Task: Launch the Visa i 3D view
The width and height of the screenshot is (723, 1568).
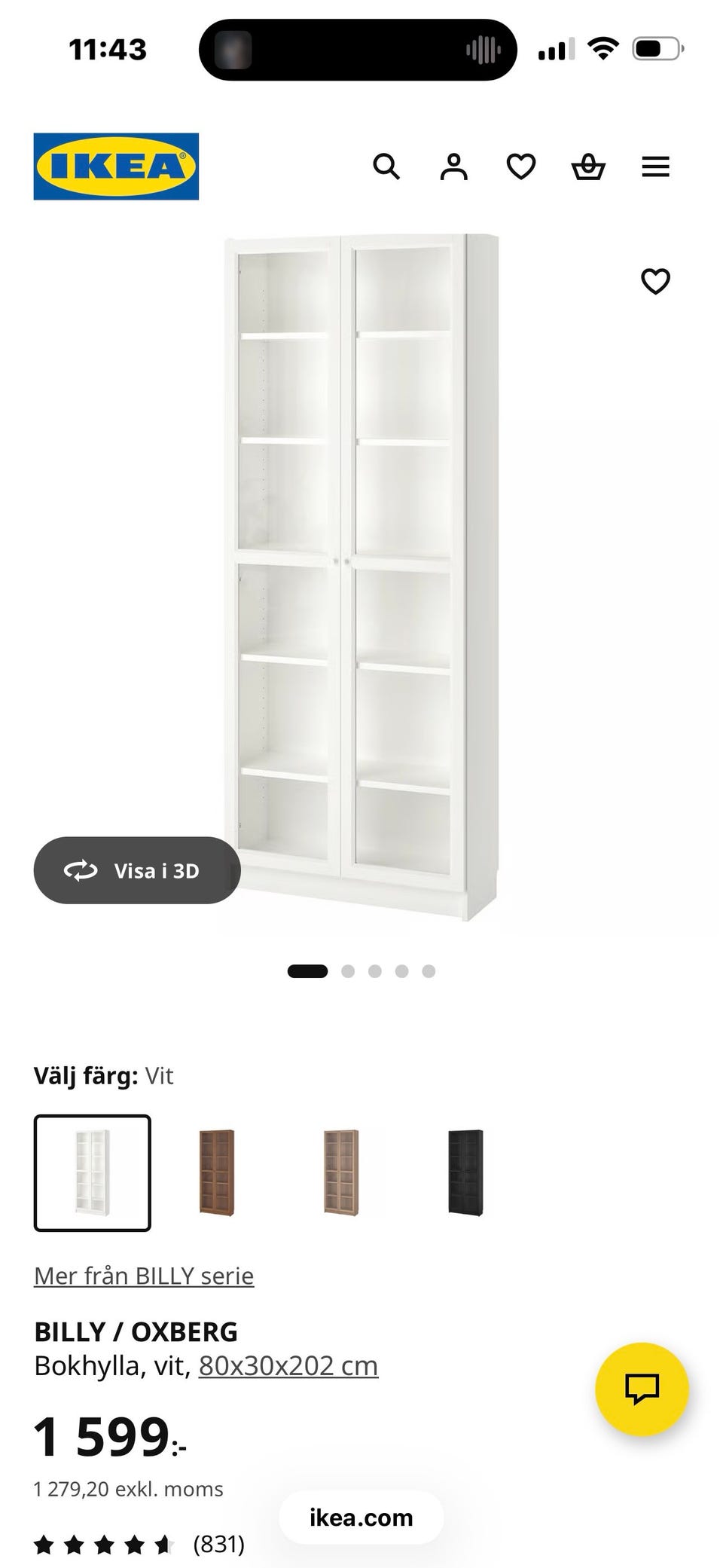Action: tap(138, 870)
